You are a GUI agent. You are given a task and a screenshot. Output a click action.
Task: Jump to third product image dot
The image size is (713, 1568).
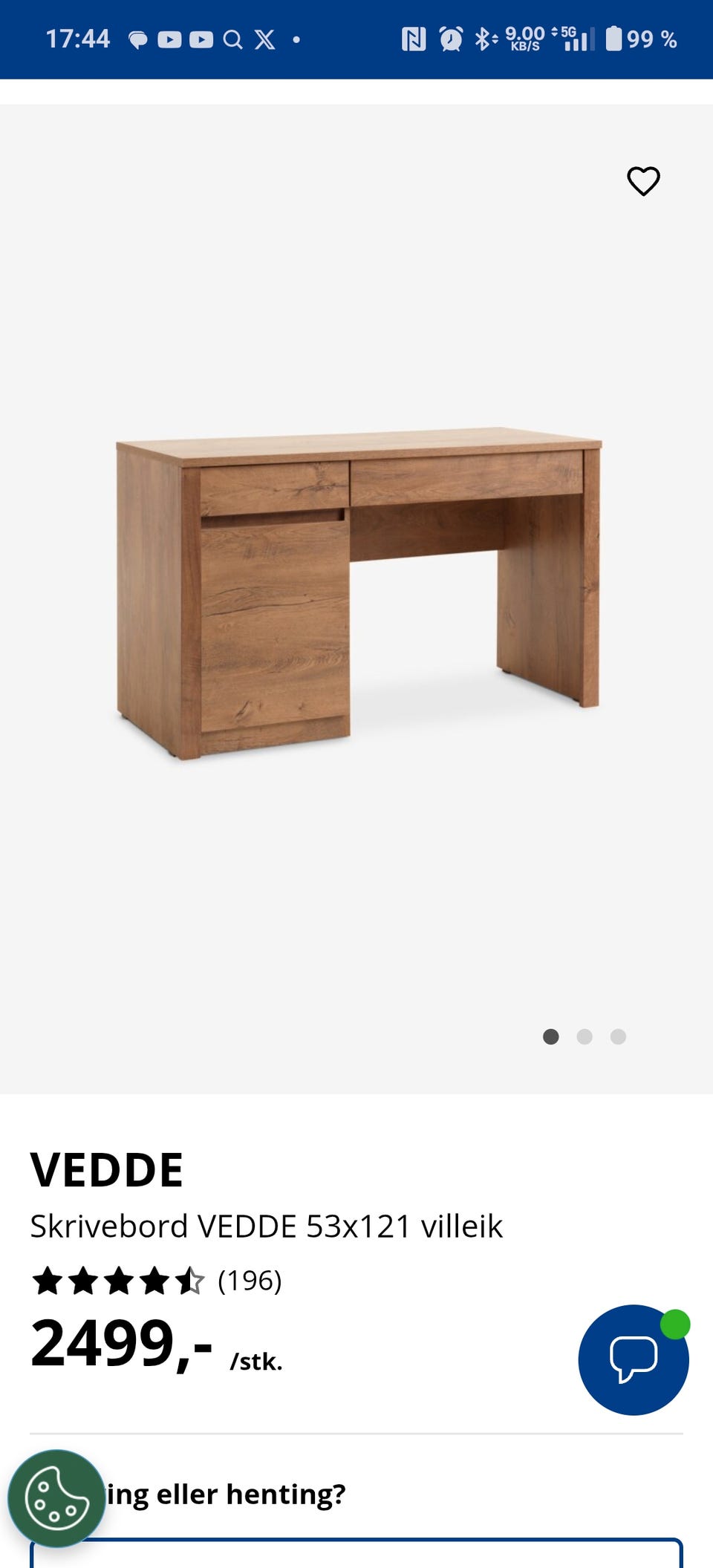tap(618, 1036)
